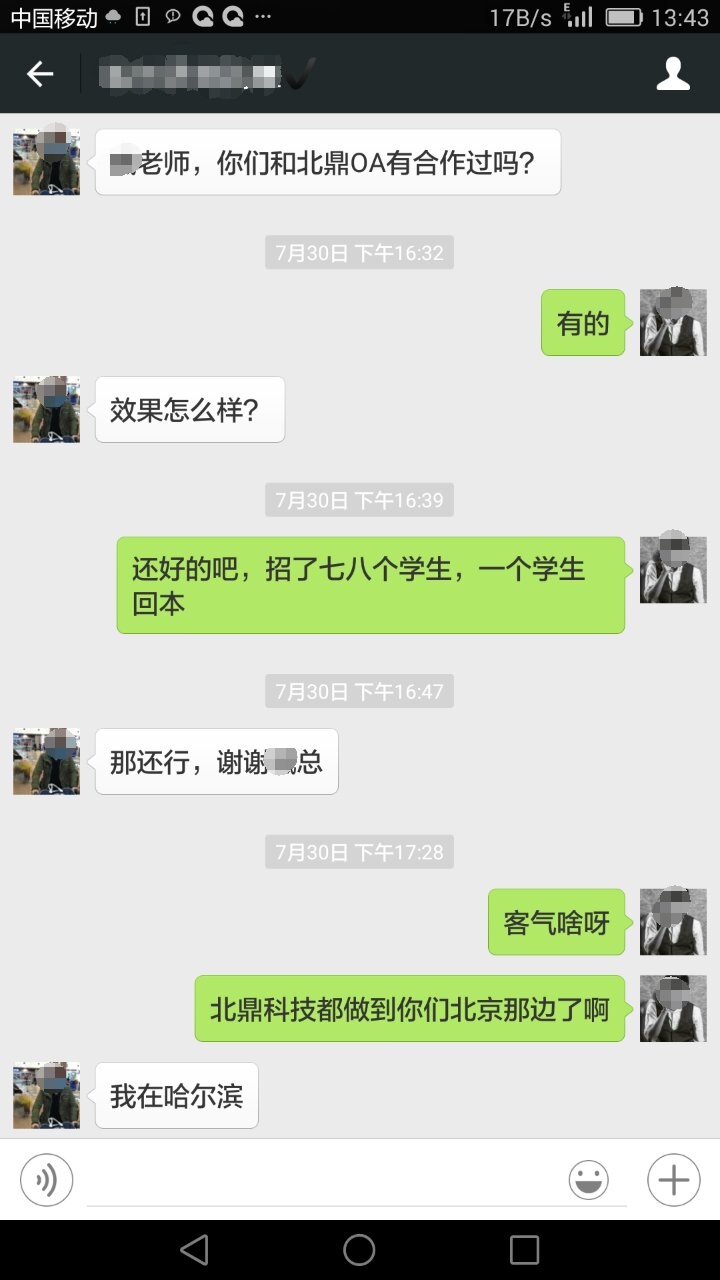Open the plus attachments menu
720x1280 pixels.
click(x=673, y=1180)
